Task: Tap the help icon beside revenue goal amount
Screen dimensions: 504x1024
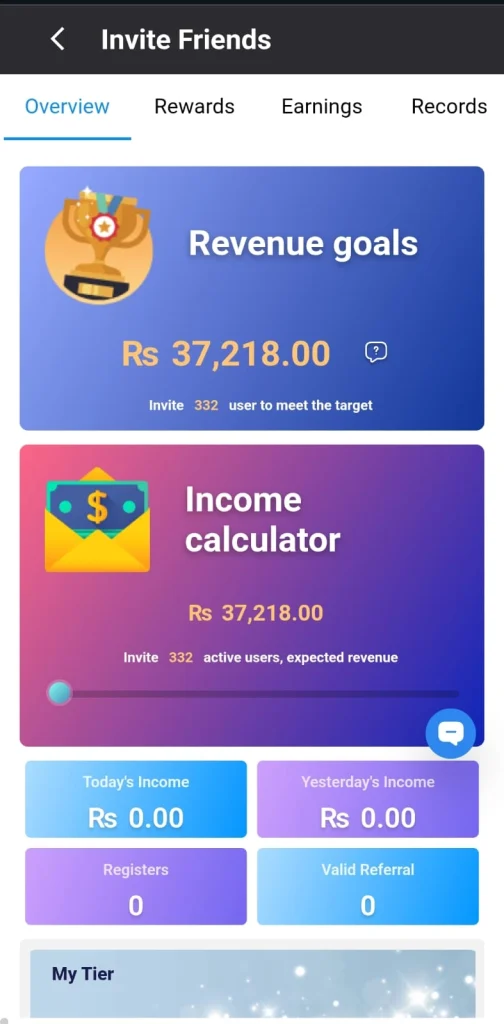Action: (x=375, y=353)
